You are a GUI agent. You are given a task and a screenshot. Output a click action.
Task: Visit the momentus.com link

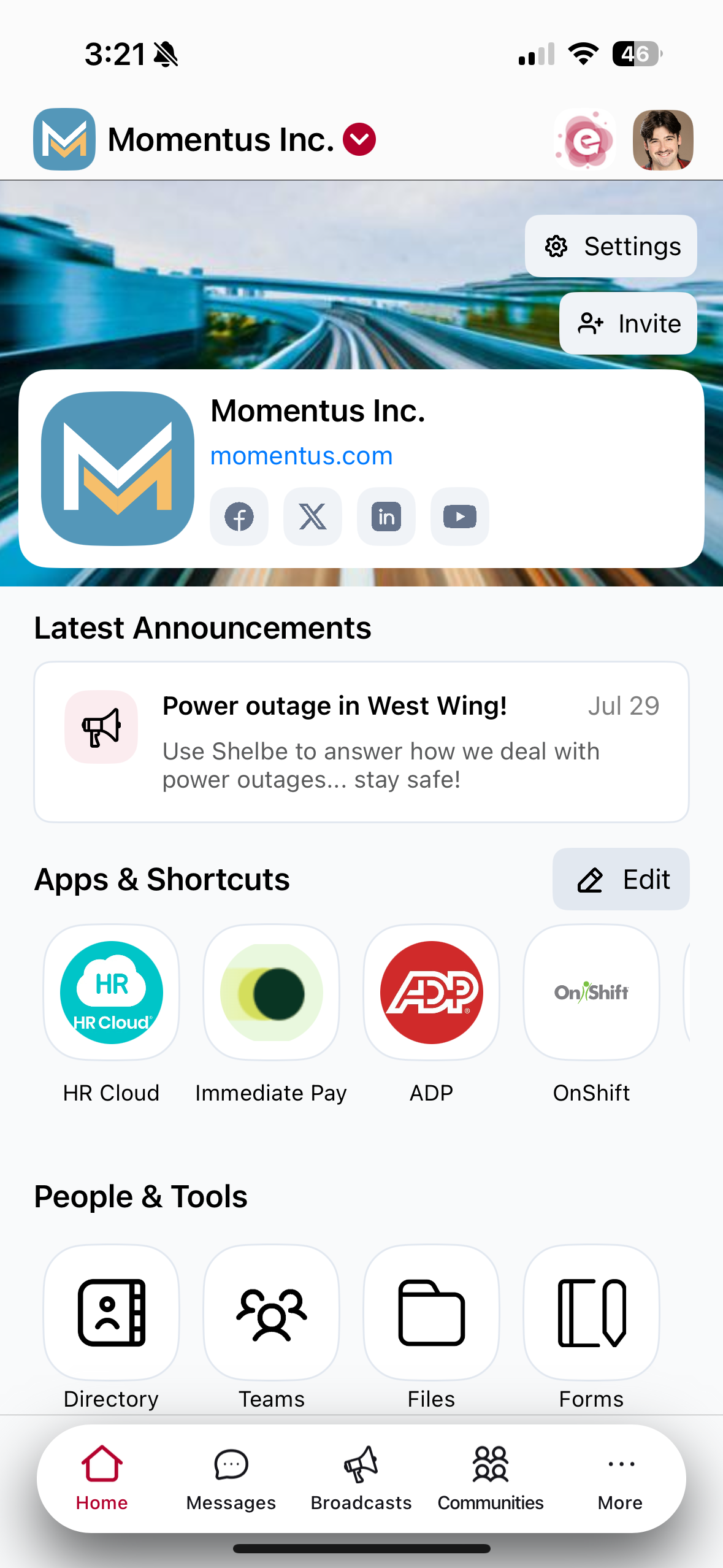point(301,456)
